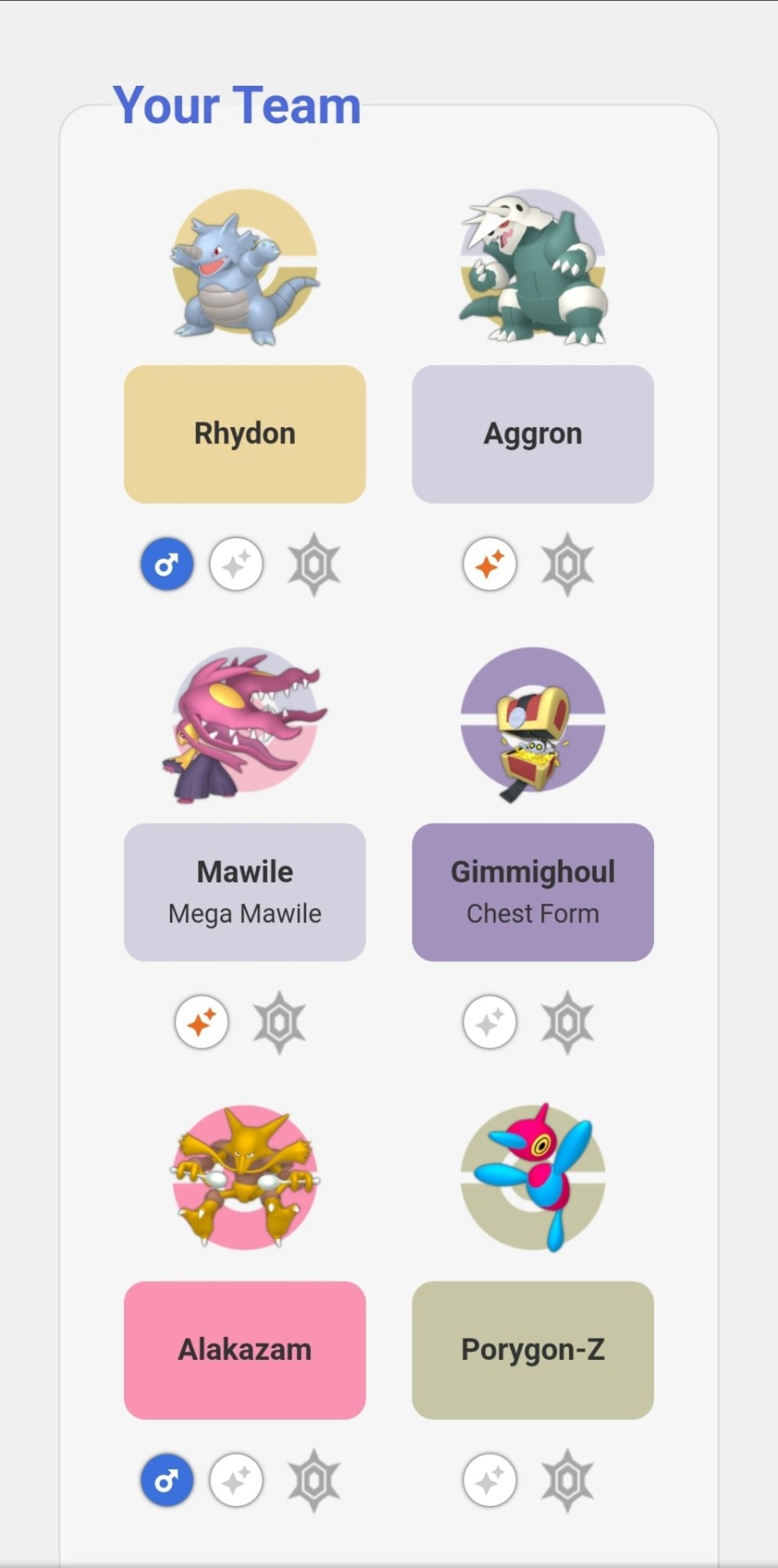Toggle Rhydon's male gender icon

[167, 564]
